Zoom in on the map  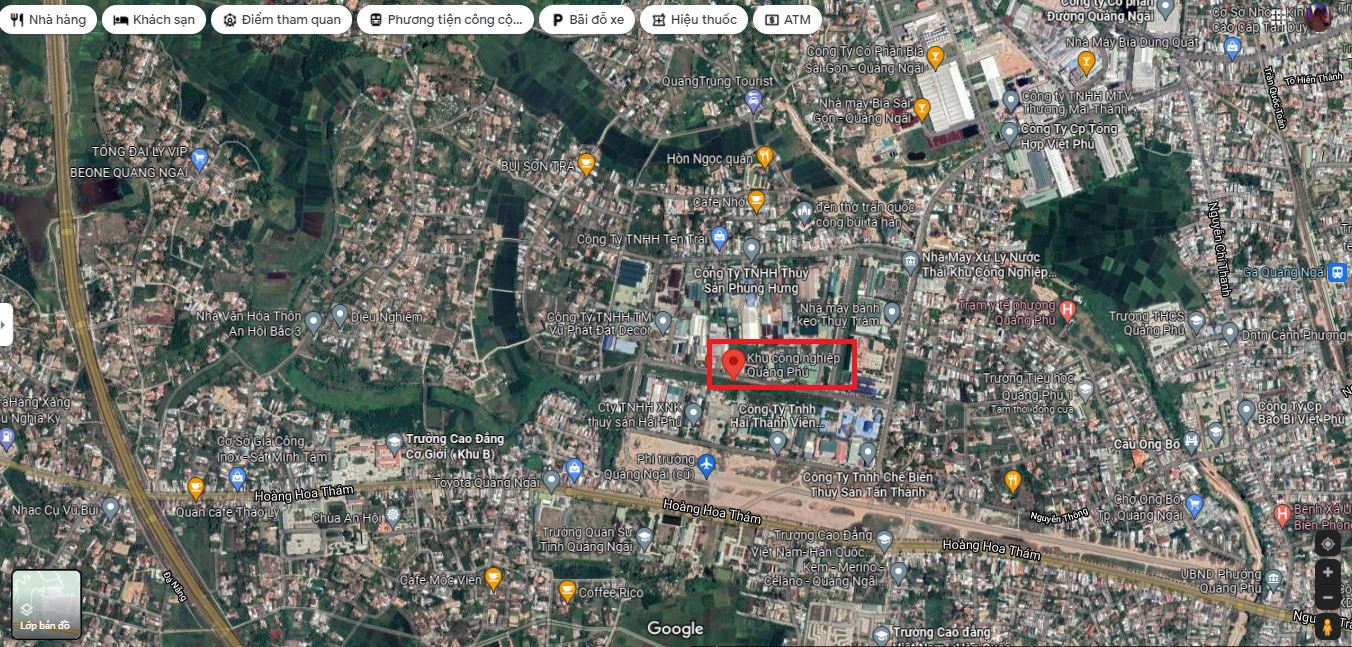pos(1327,573)
